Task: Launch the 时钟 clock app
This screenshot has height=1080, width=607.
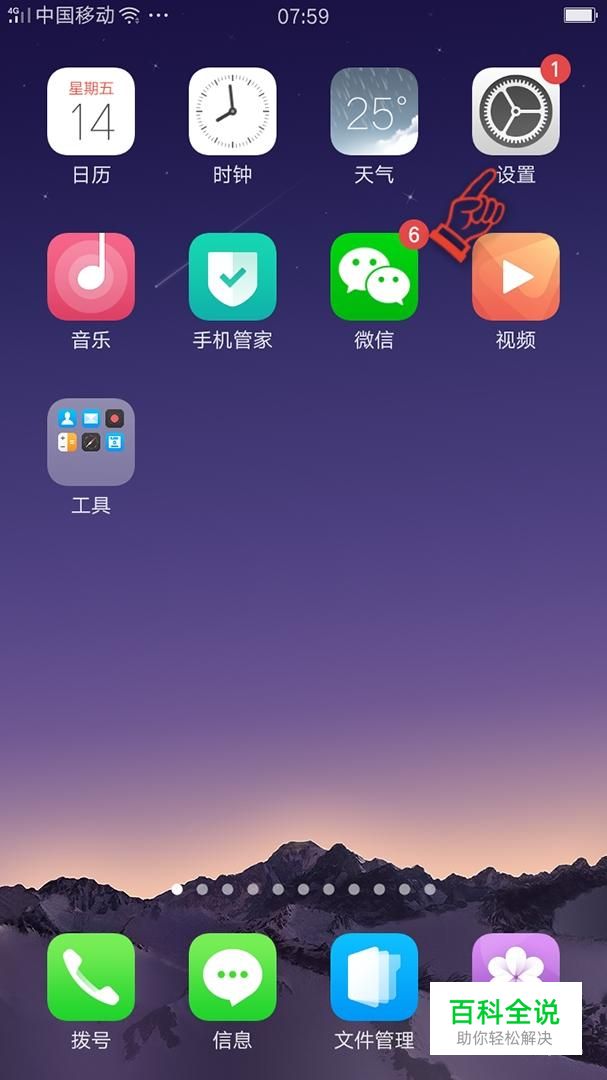Action: 232,111
